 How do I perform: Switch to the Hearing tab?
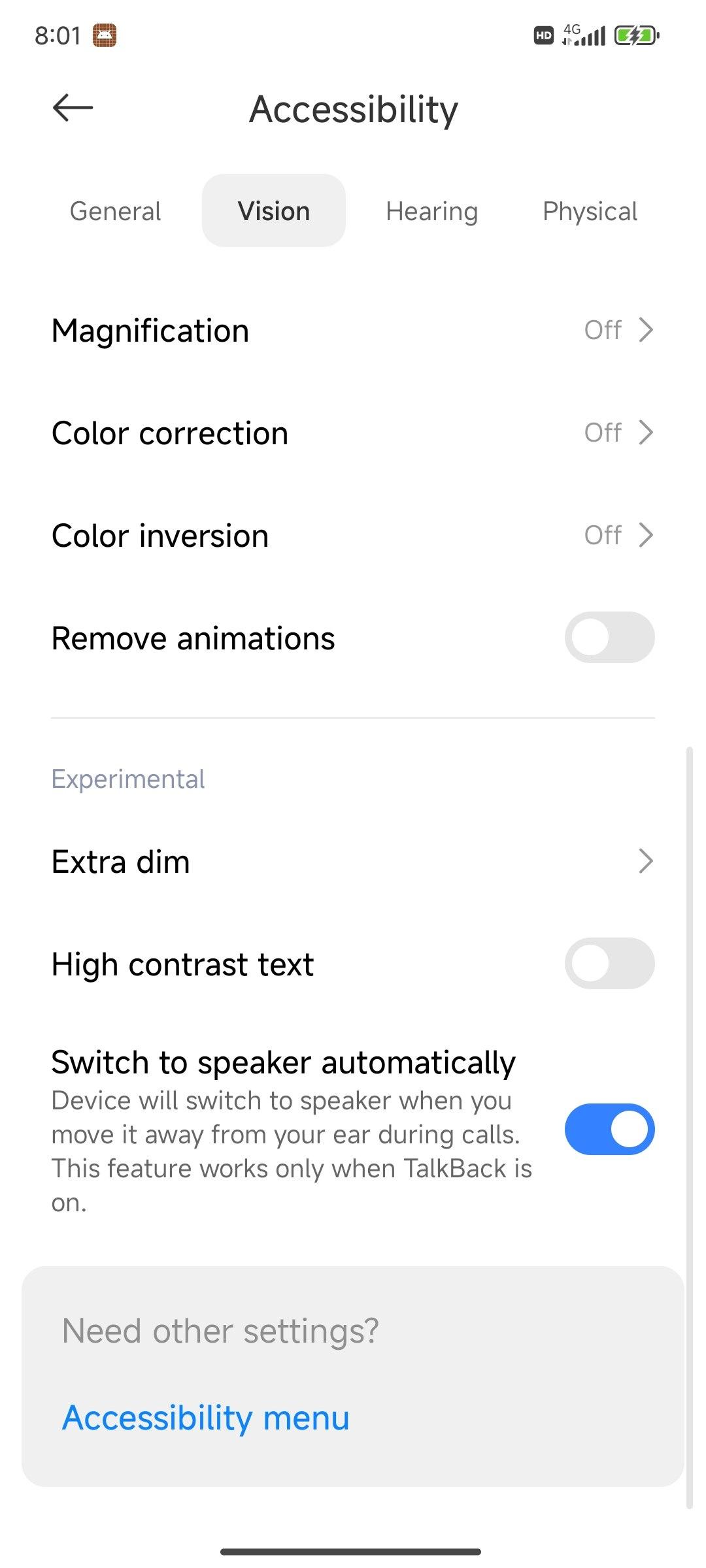pos(431,211)
